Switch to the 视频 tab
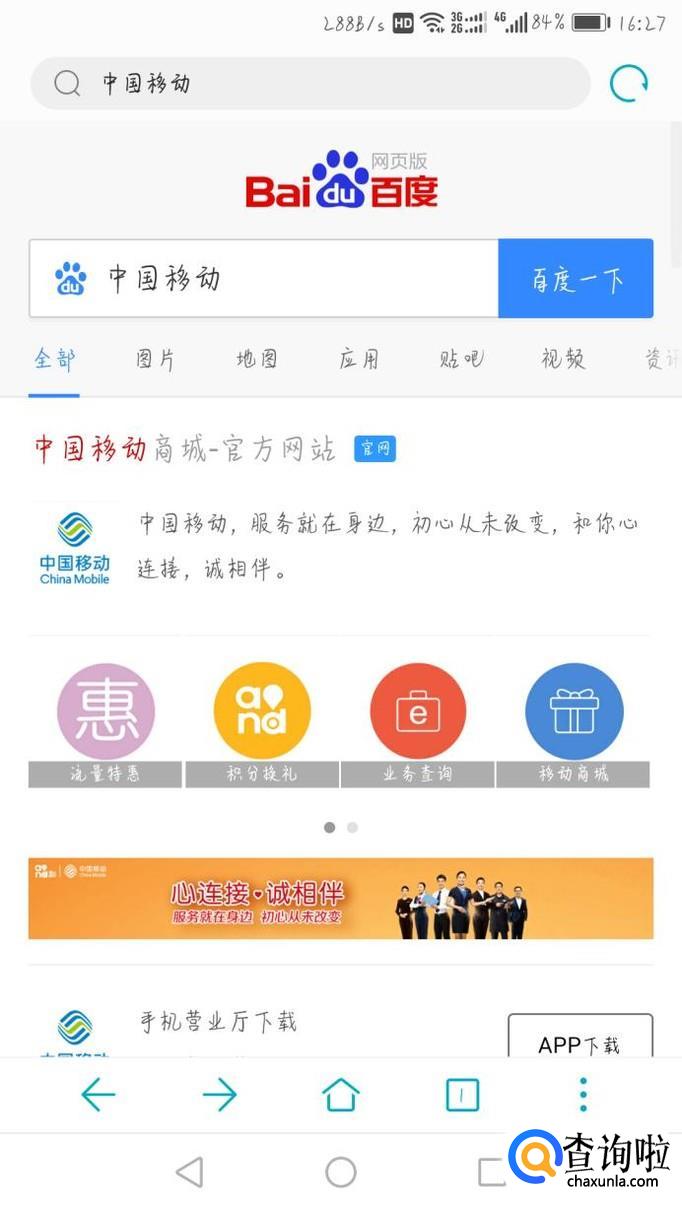The width and height of the screenshot is (682, 1212). (563, 360)
